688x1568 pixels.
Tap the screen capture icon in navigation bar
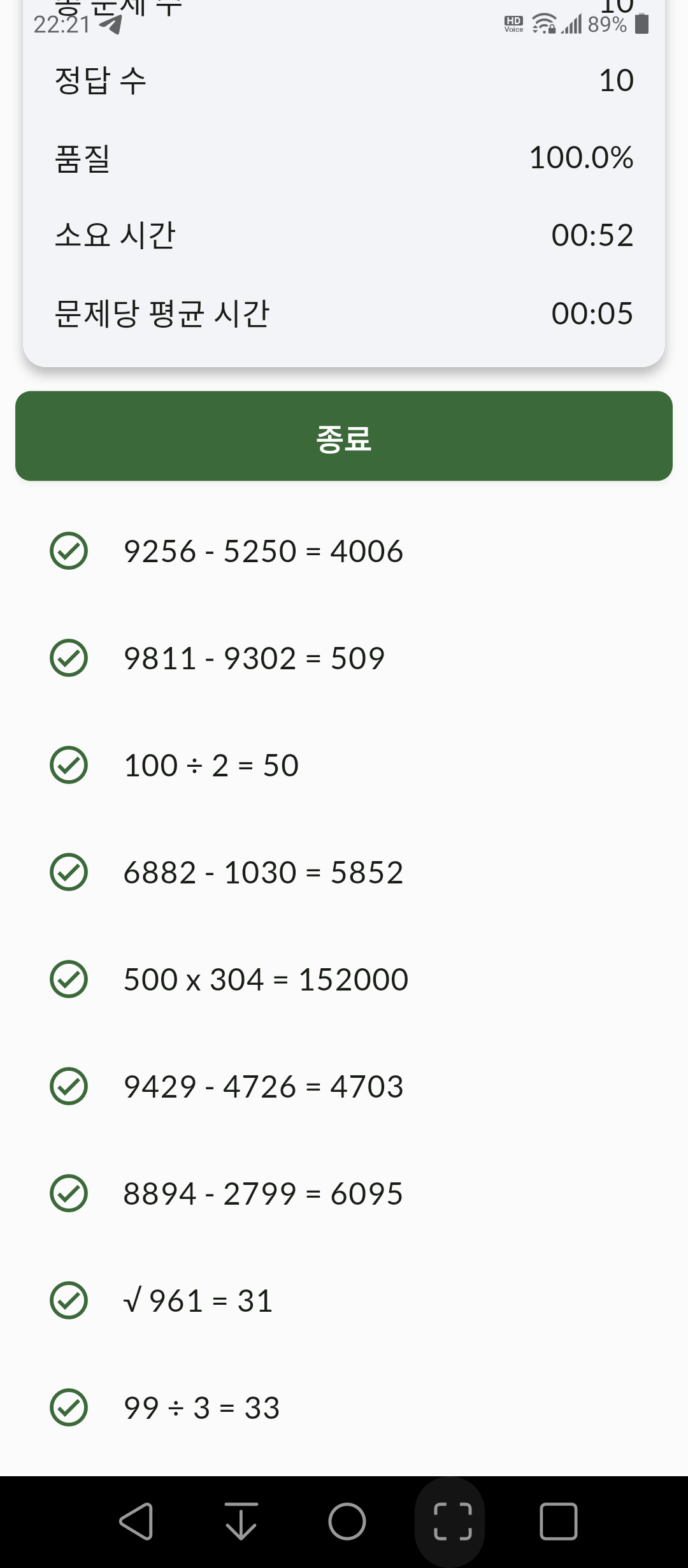click(x=453, y=1521)
